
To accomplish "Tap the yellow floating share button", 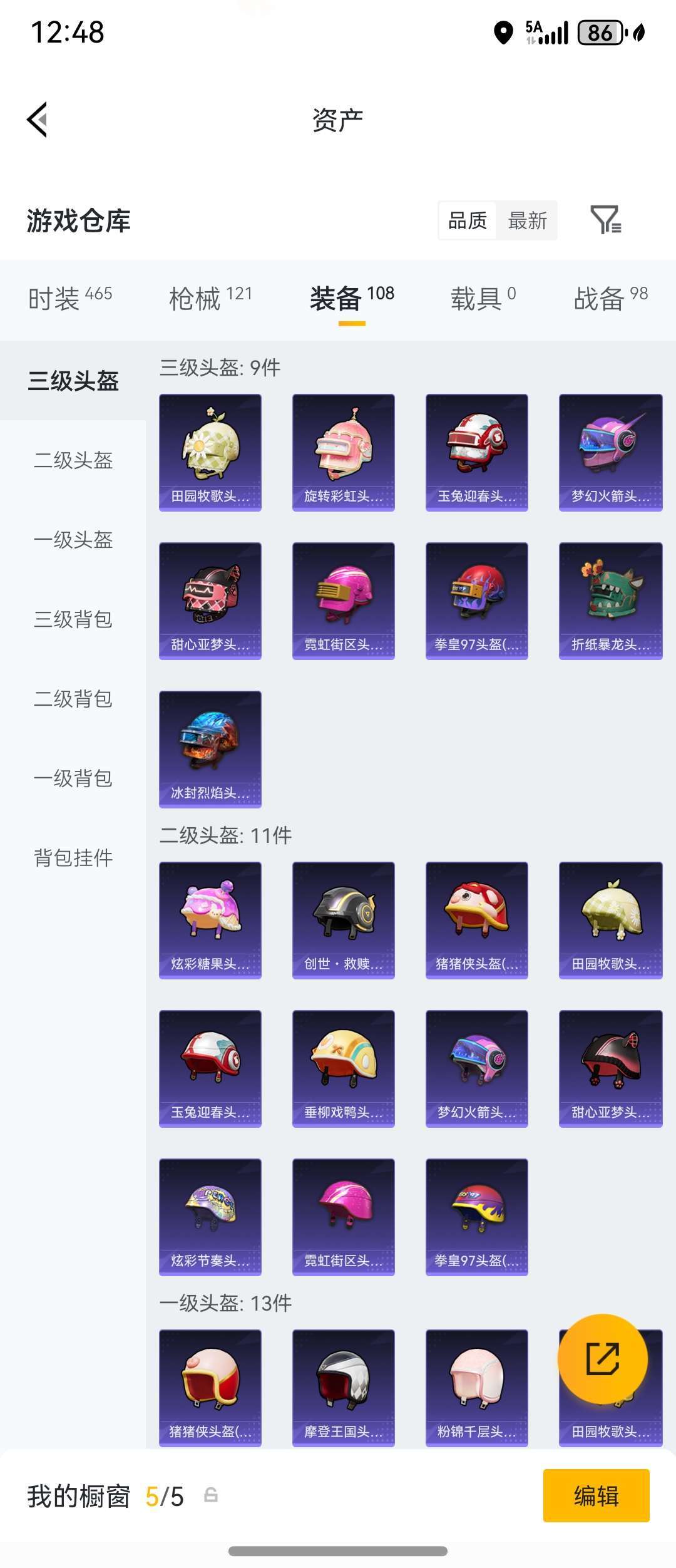I will (602, 1359).
